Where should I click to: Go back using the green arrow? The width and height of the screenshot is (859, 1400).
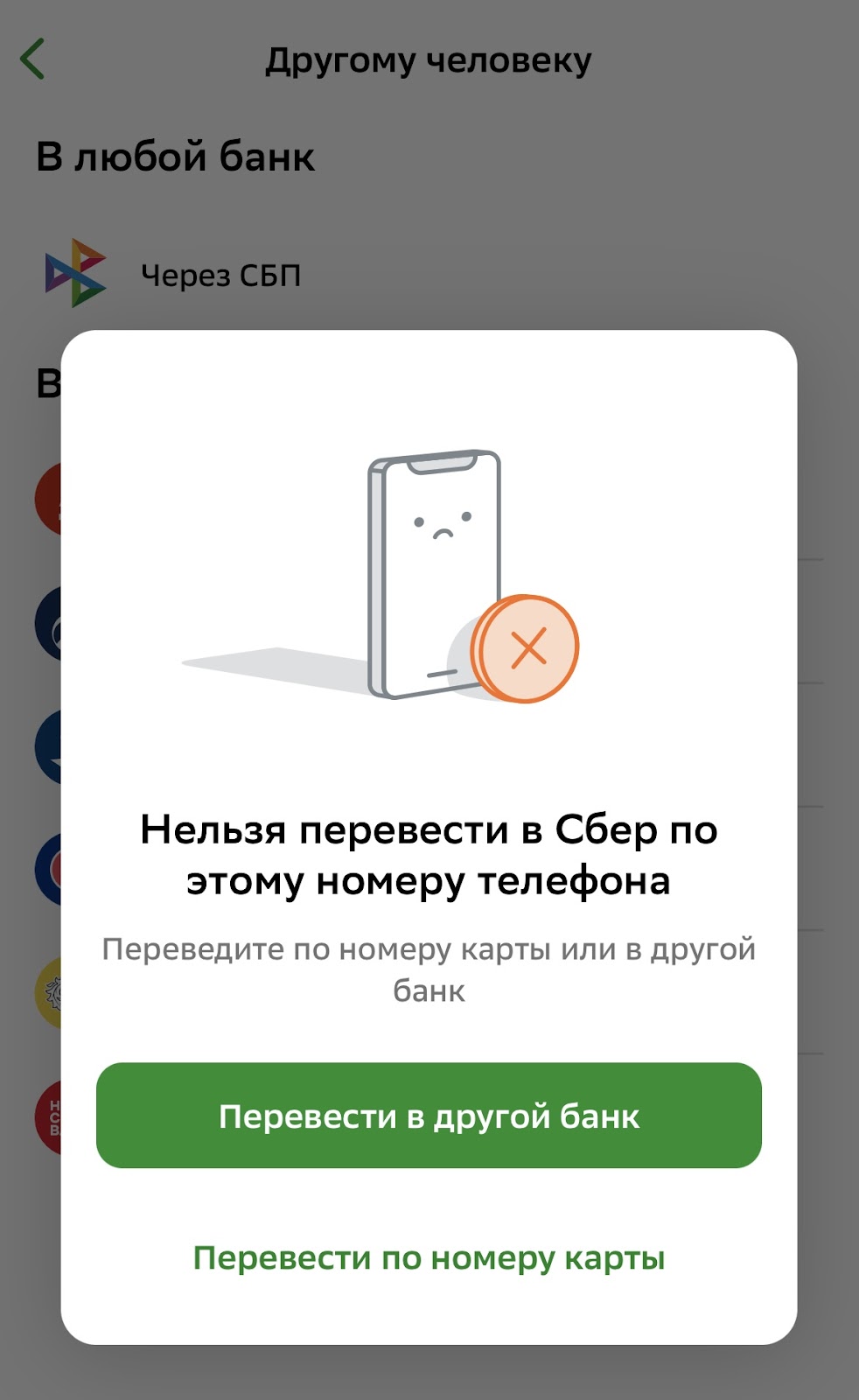[x=32, y=59]
